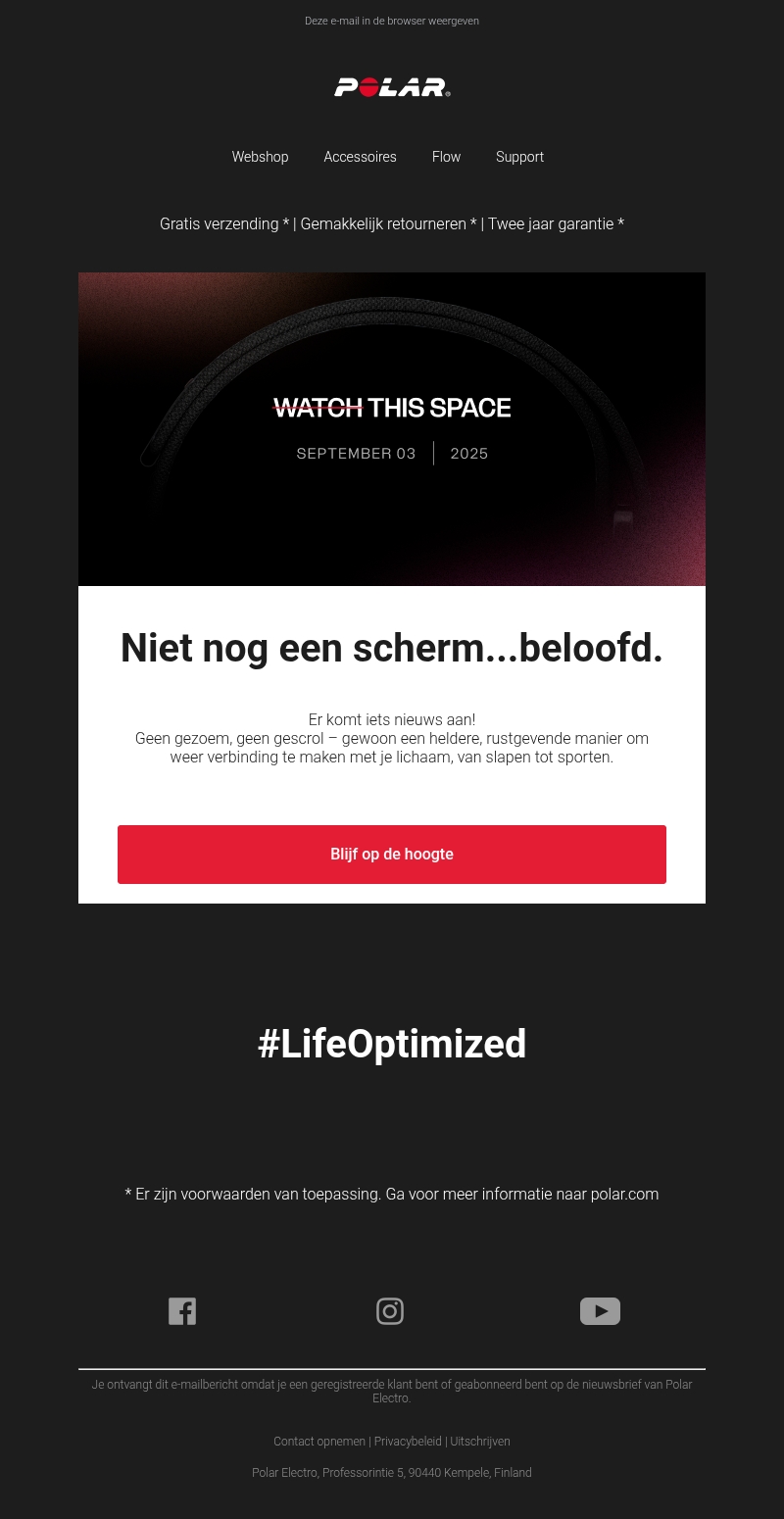Viewport: 784px width, 1519px height.
Task: Visit the Support page
Action: pos(519,157)
